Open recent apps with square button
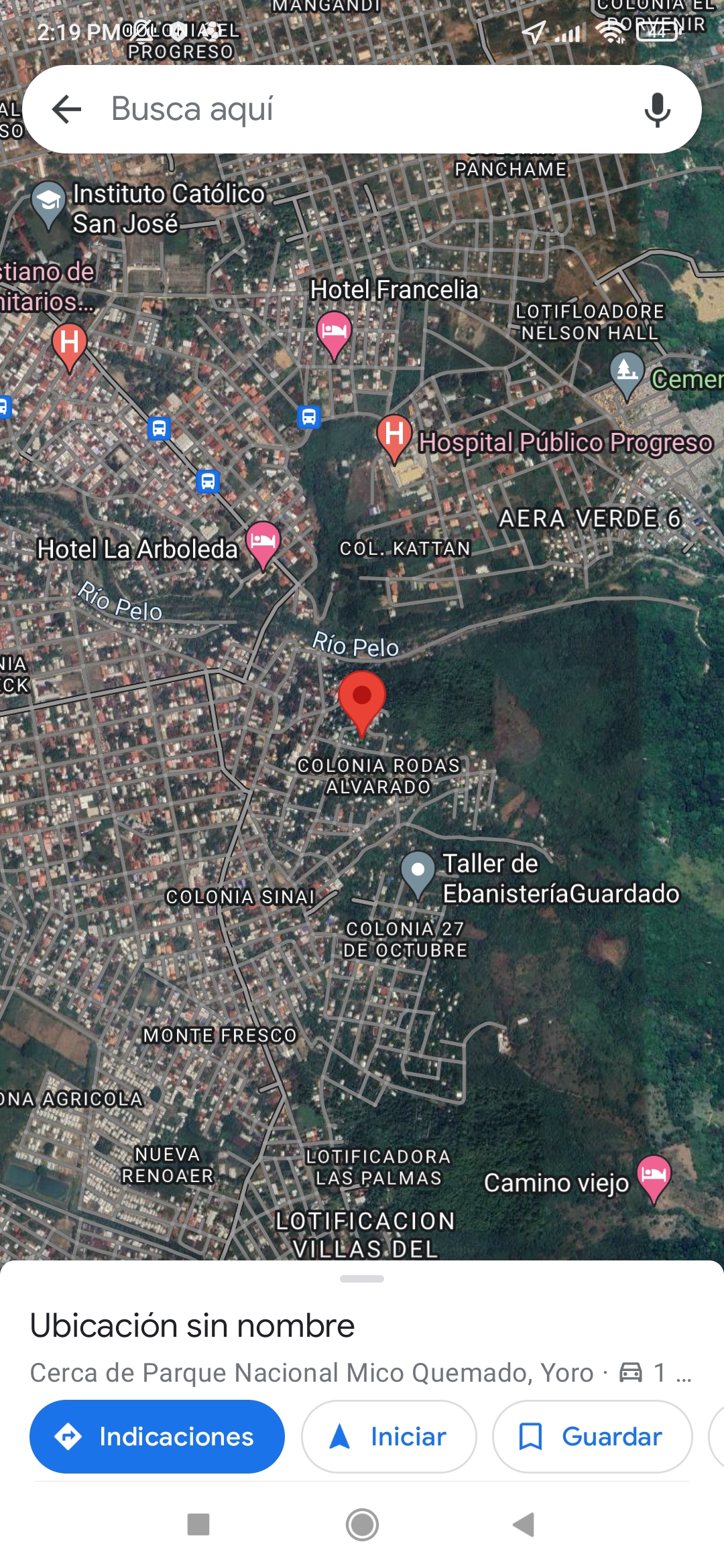 (198, 1524)
